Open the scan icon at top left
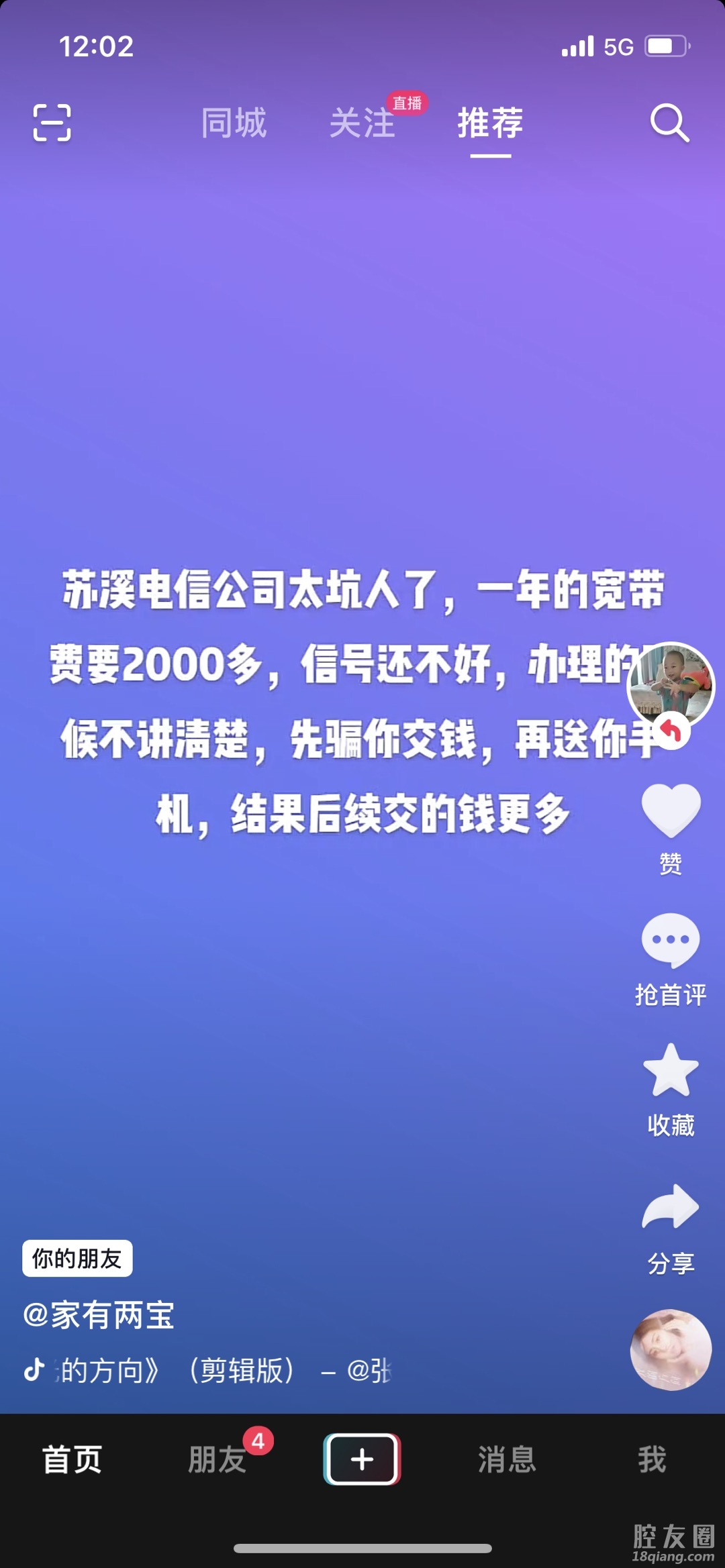The width and height of the screenshot is (725, 1568). tap(52, 123)
